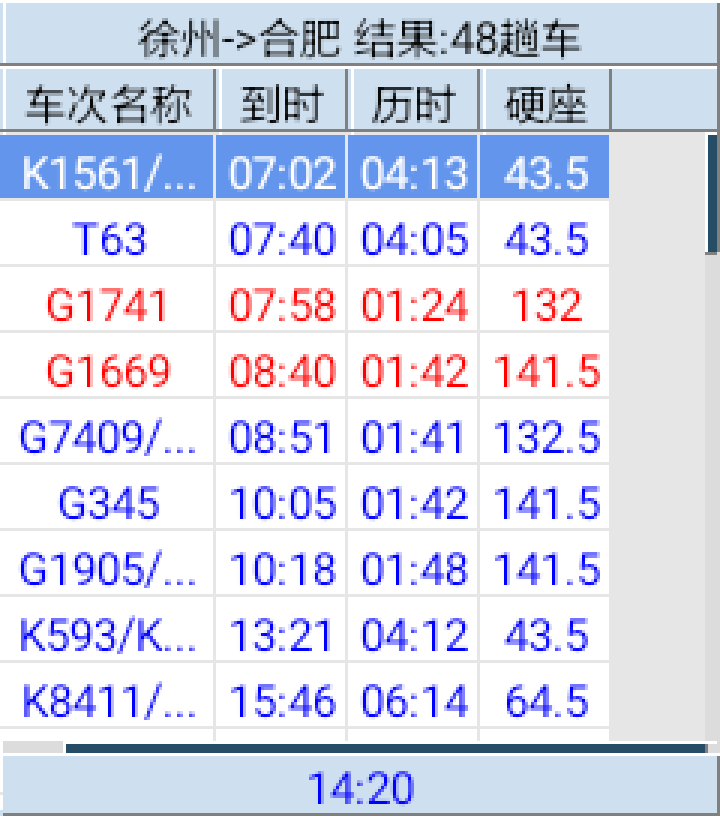The height and width of the screenshot is (816, 720).
Task: Pick the K593 train row
Action: (108, 635)
